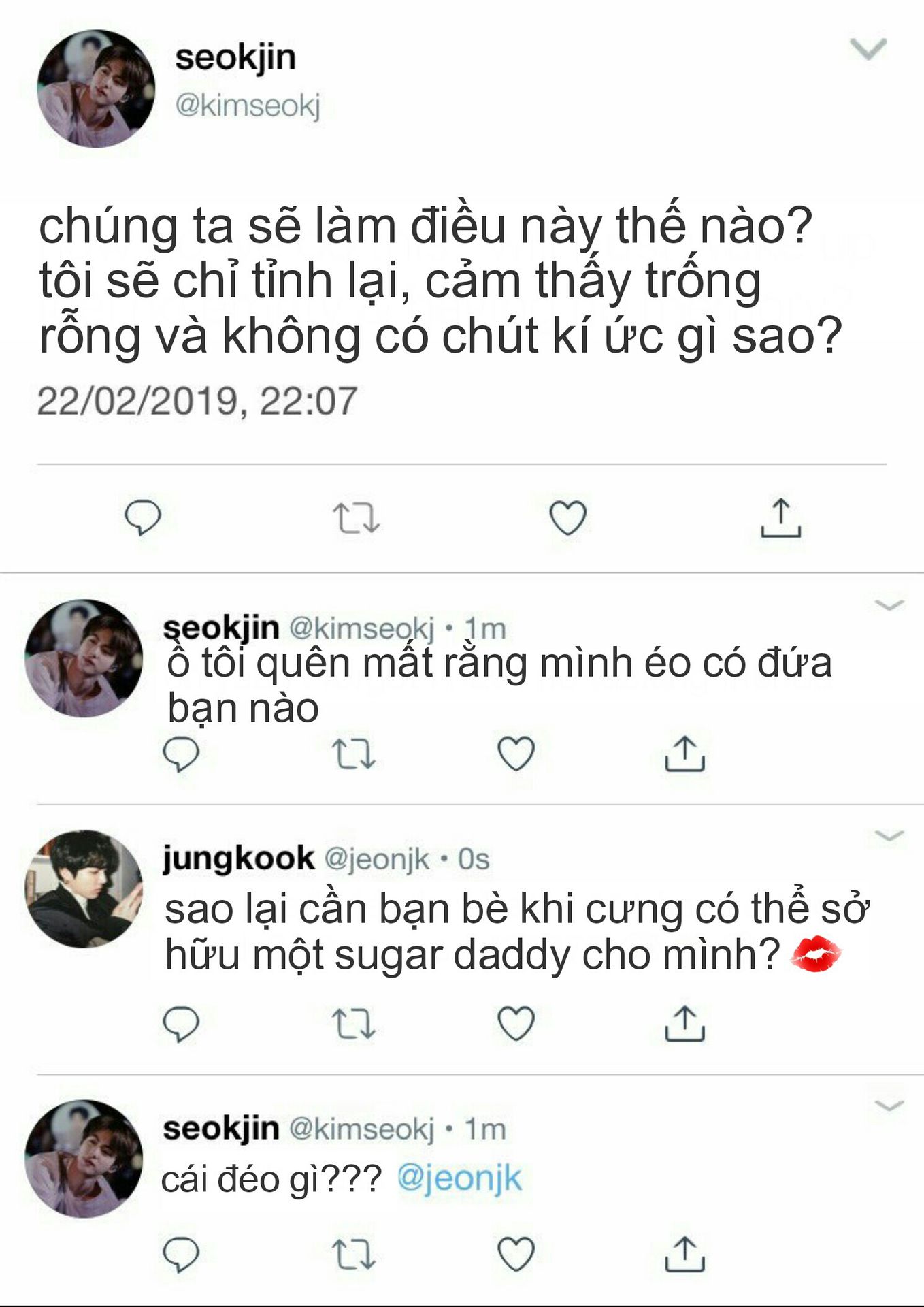Expand the chevron menu on jungkook's reply
The width and height of the screenshot is (924, 1307).
889,835
